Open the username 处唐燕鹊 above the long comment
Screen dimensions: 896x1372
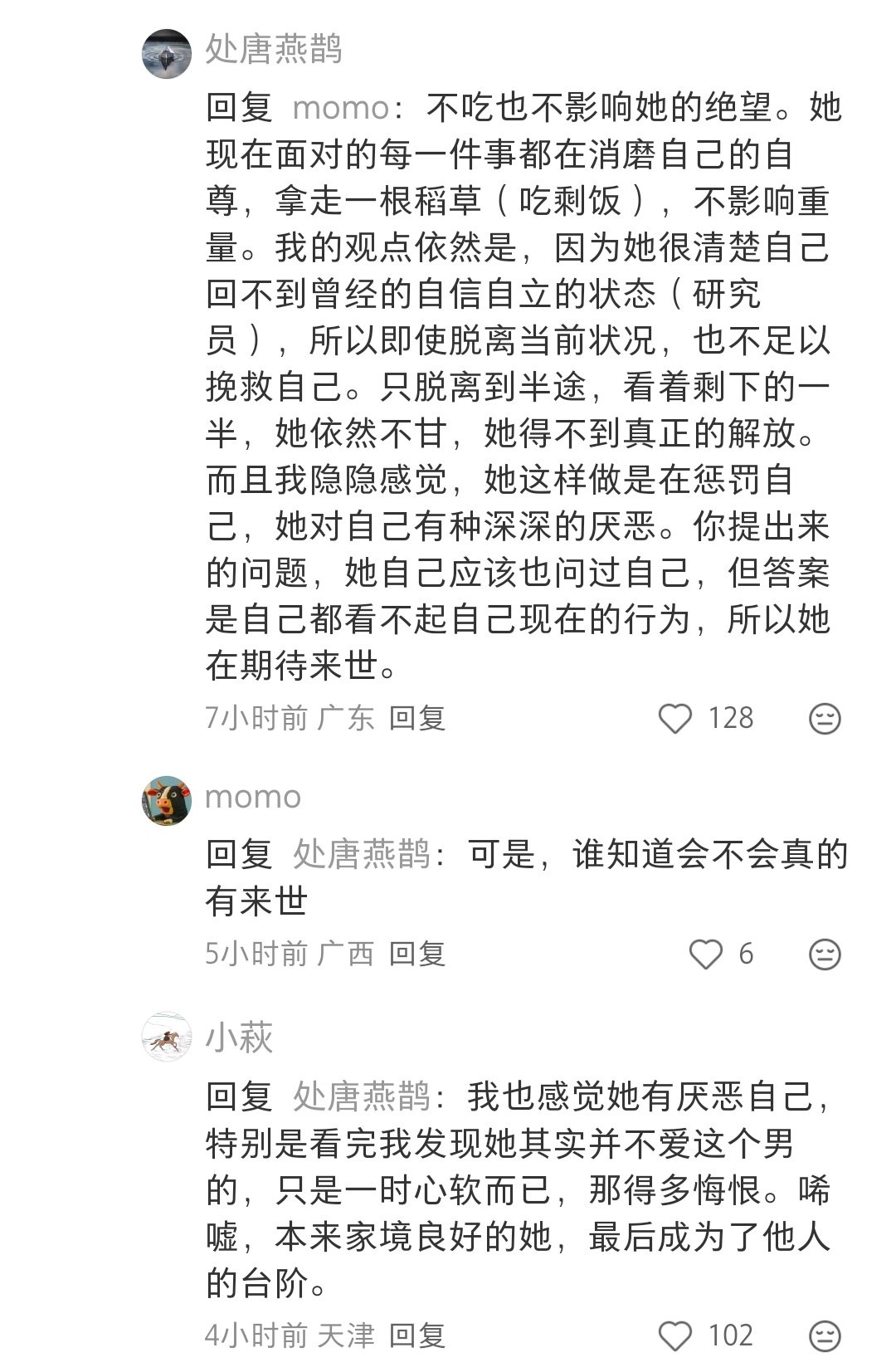pos(273,49)
